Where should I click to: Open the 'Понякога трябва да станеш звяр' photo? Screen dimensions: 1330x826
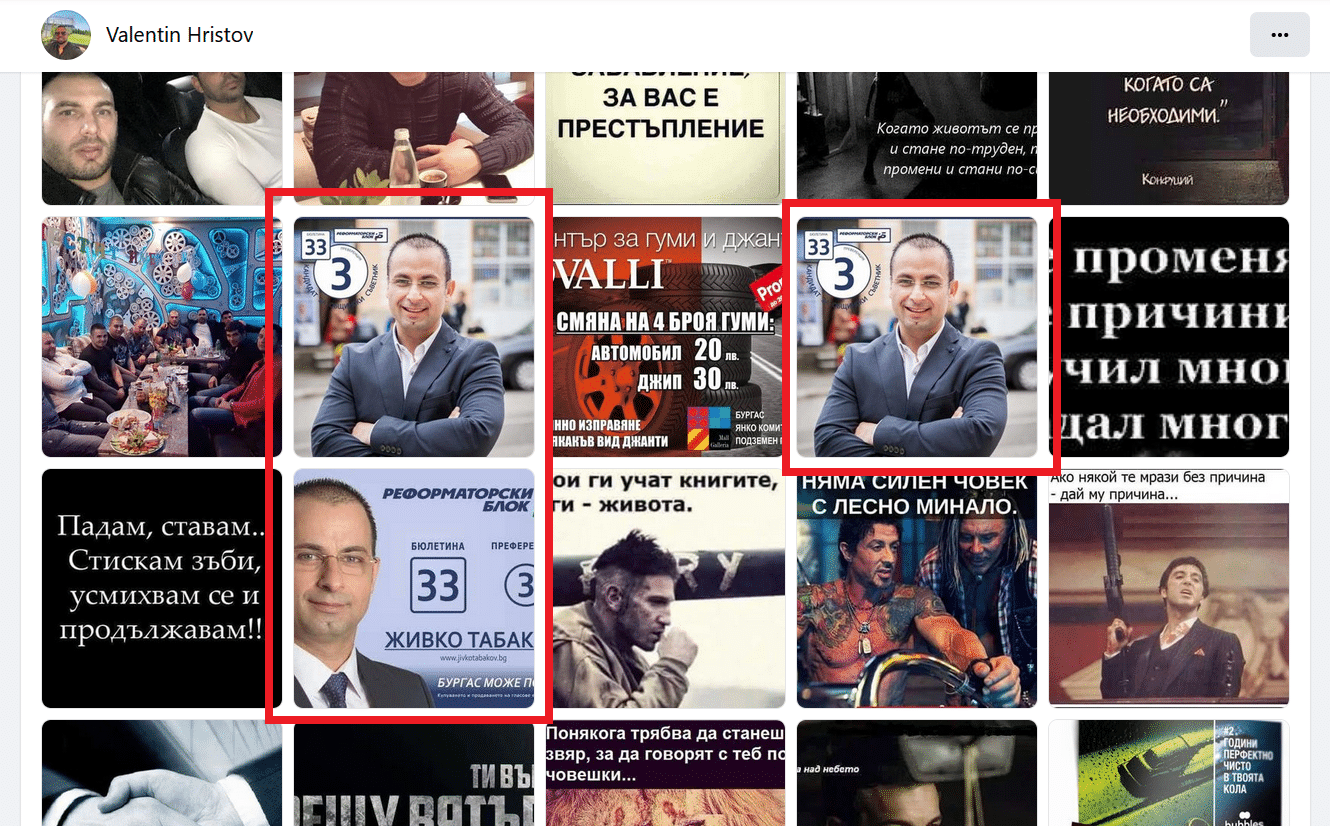665,772
